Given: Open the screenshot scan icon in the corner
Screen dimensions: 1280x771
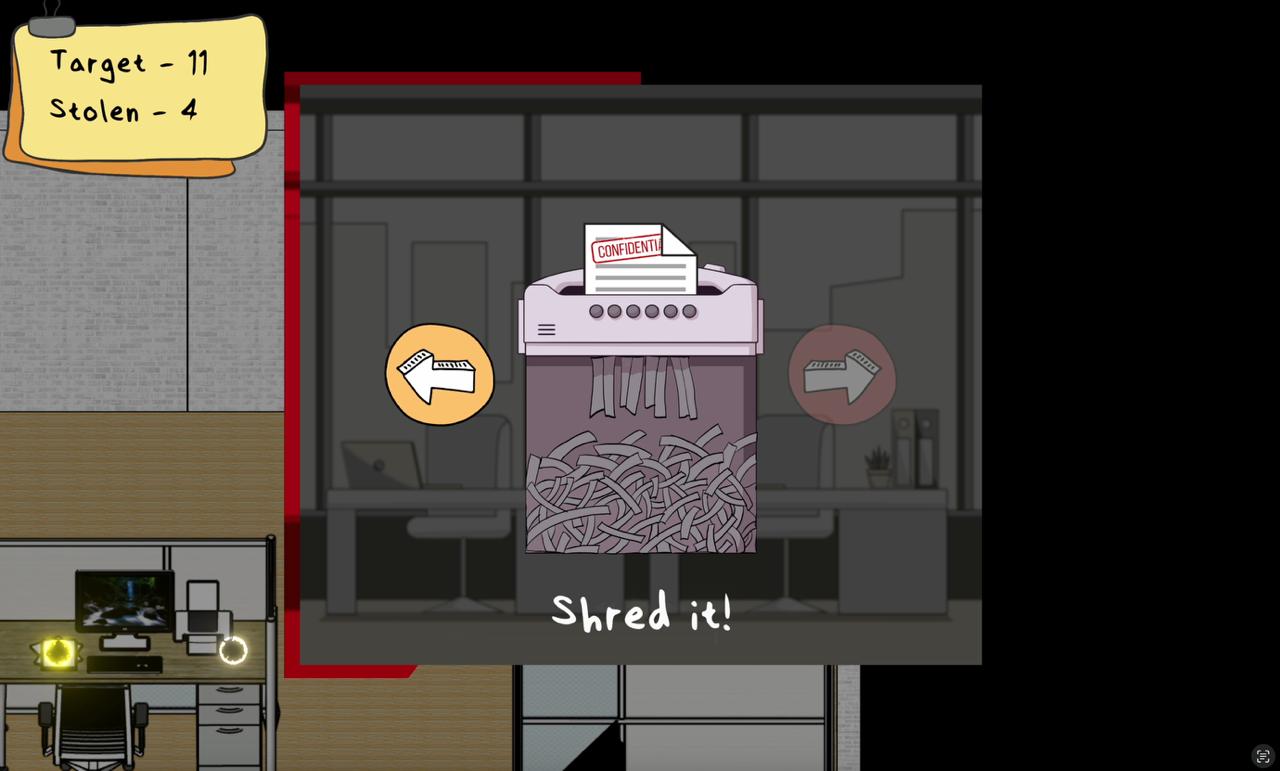Looking at the screenshot, I should coord(1263,756).
